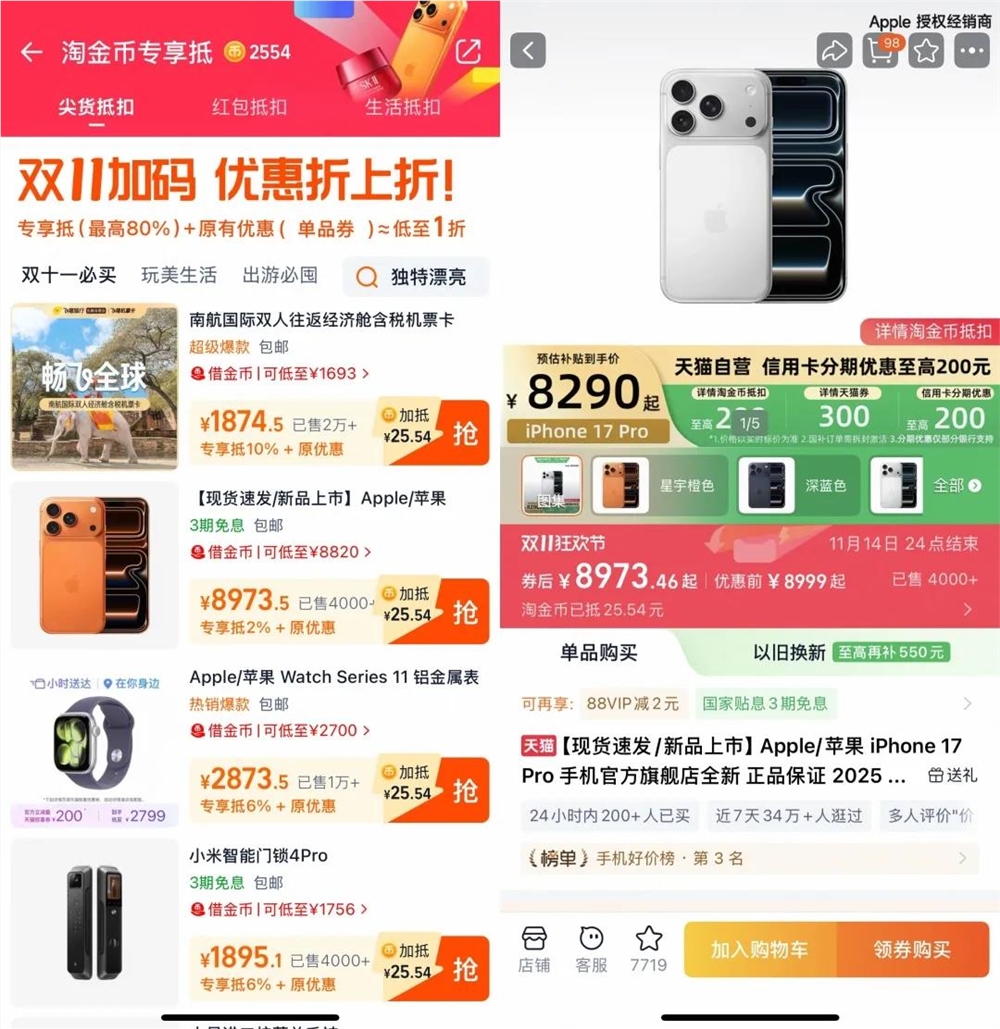Tap the ellipsis more-options icon top right
Viewport: 1000px width, 1029px height.
971,50
